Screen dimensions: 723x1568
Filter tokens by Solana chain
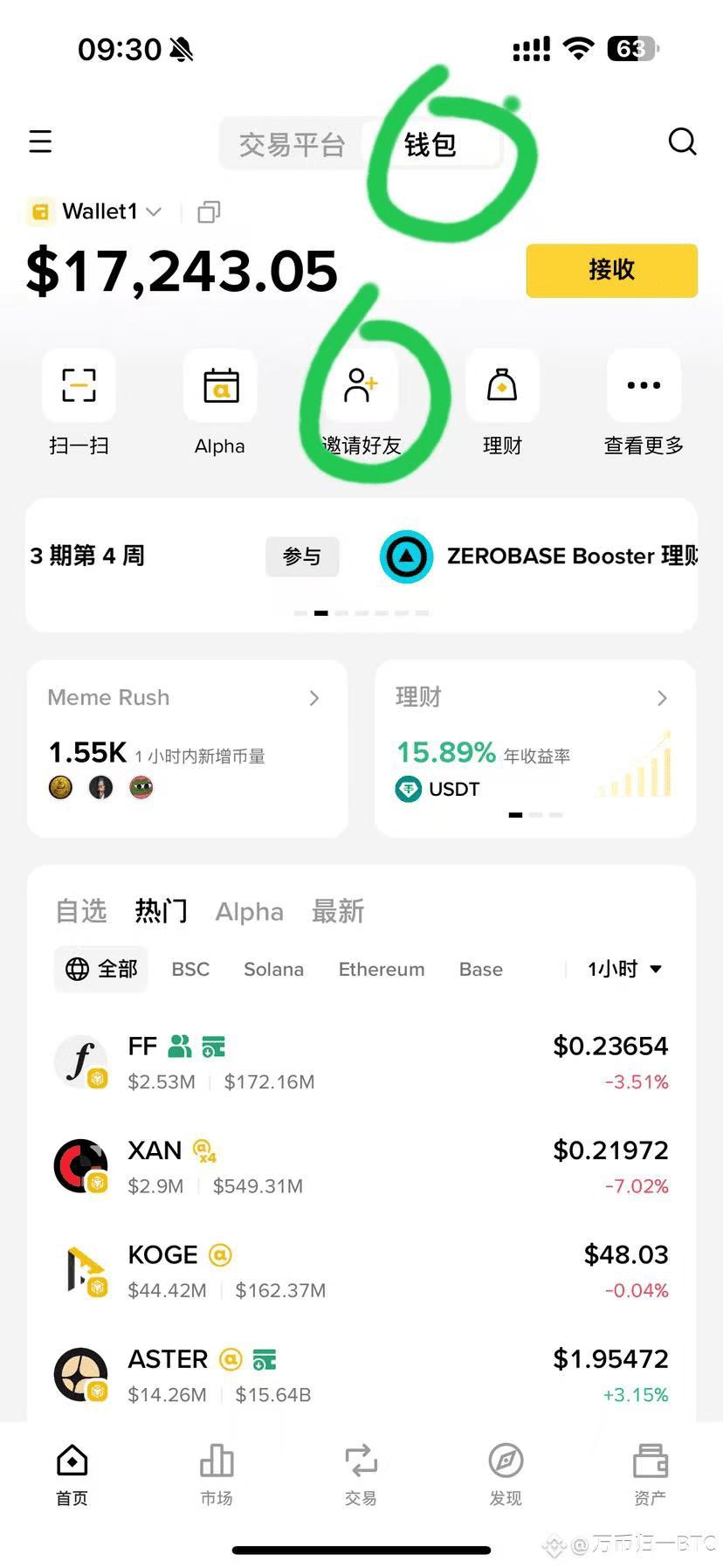pyautogui.click(x=273, y=969)
